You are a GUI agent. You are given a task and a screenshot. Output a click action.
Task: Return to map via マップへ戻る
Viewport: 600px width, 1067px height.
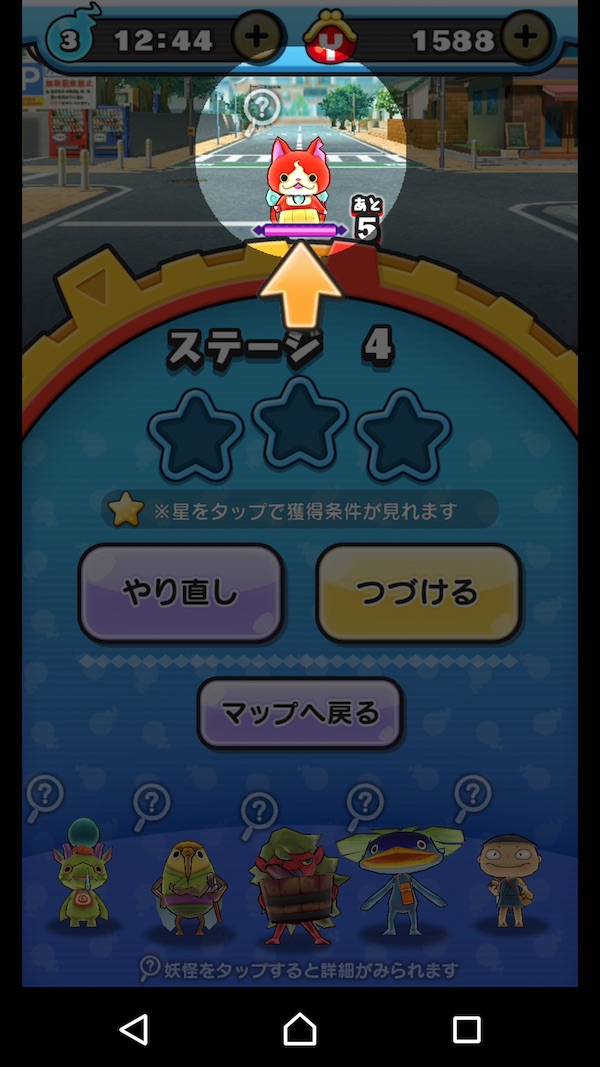[x=300, y=713]
